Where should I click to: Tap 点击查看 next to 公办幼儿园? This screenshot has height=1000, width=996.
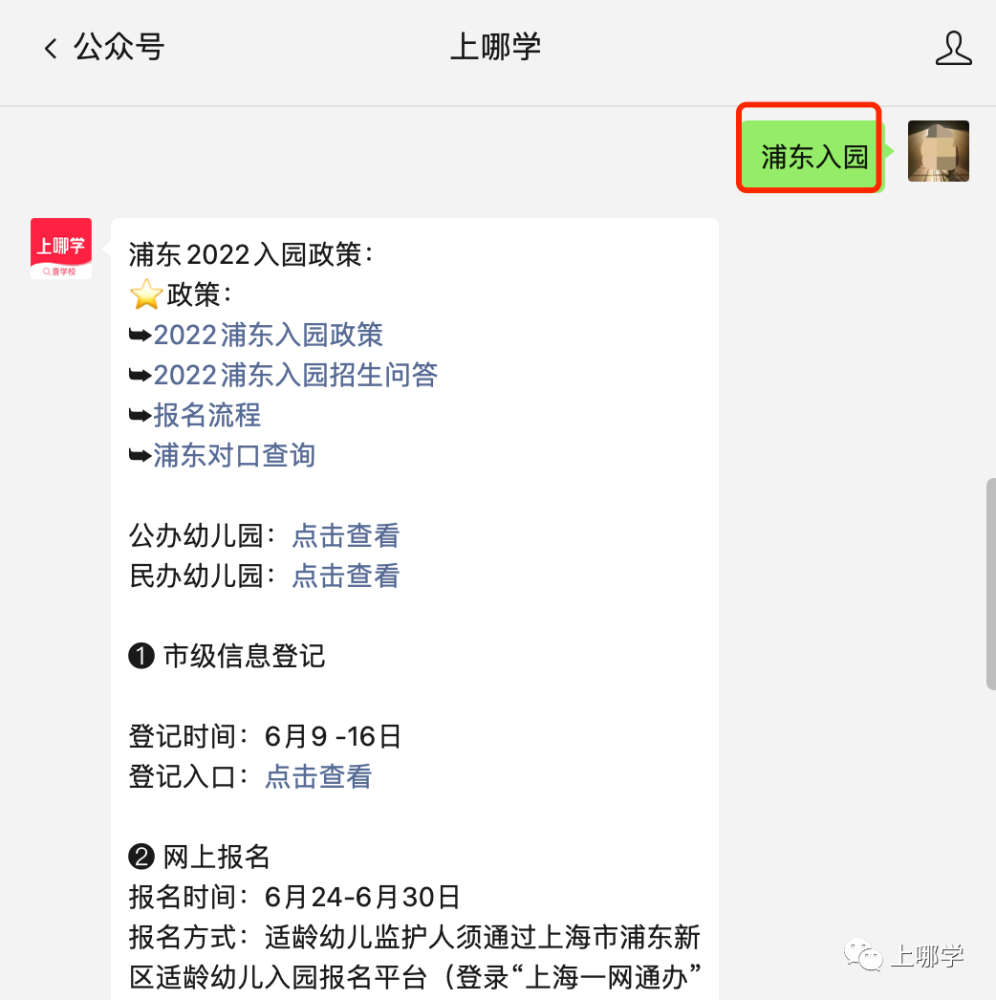pos(345,536)
